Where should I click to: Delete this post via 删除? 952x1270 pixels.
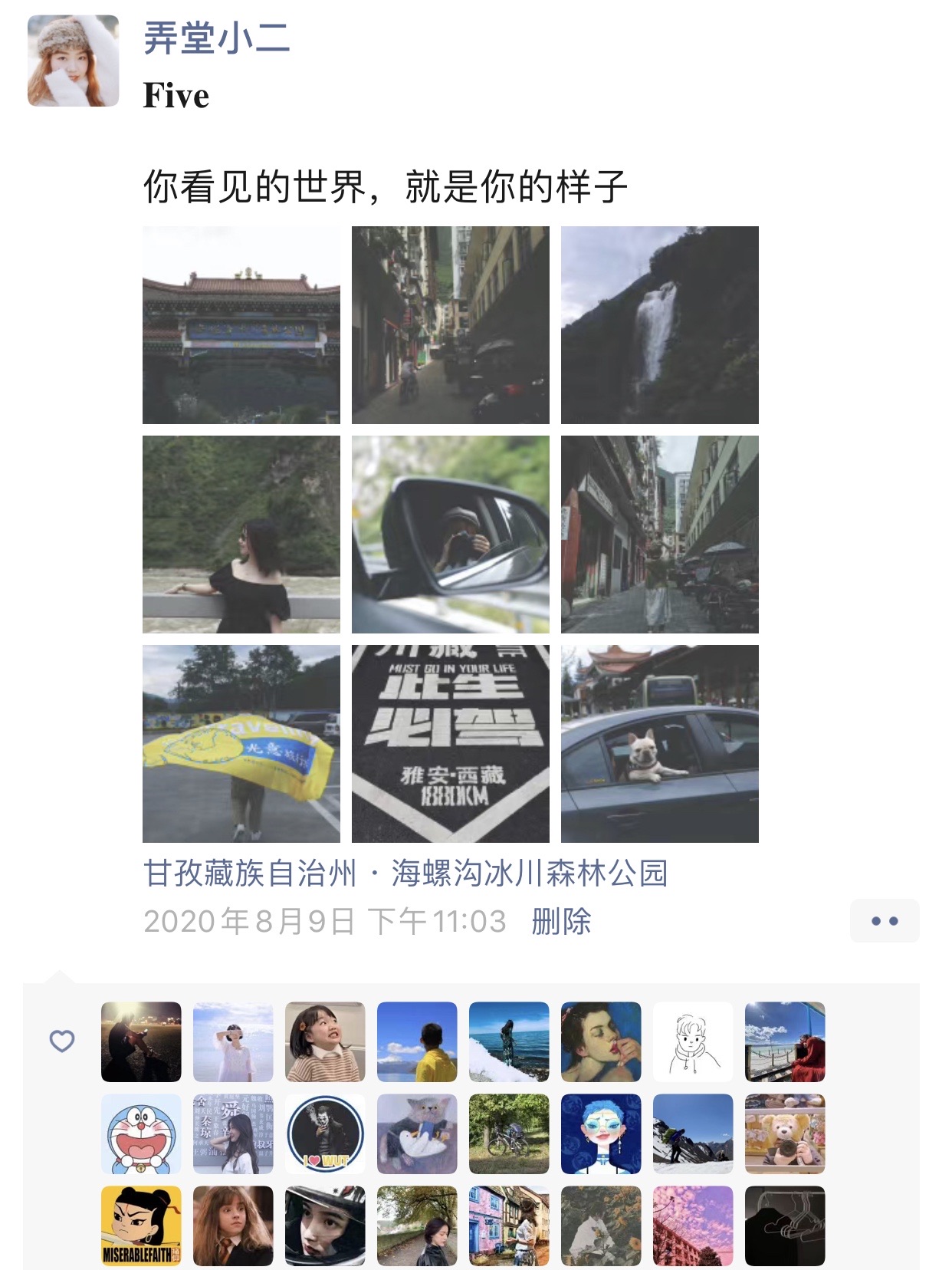pyautogui.click(x=561, y=921)
